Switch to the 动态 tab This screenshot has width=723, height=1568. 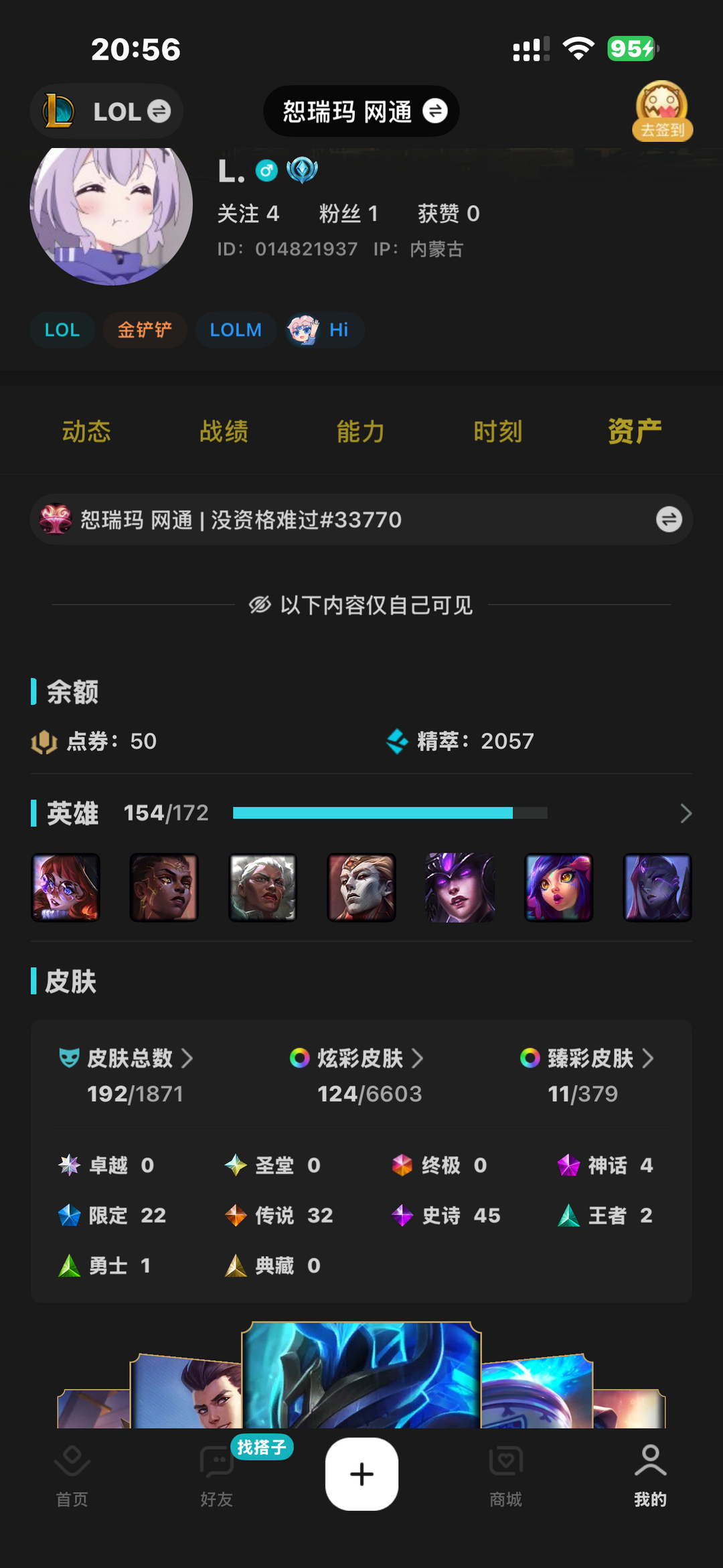coord(86,431)
